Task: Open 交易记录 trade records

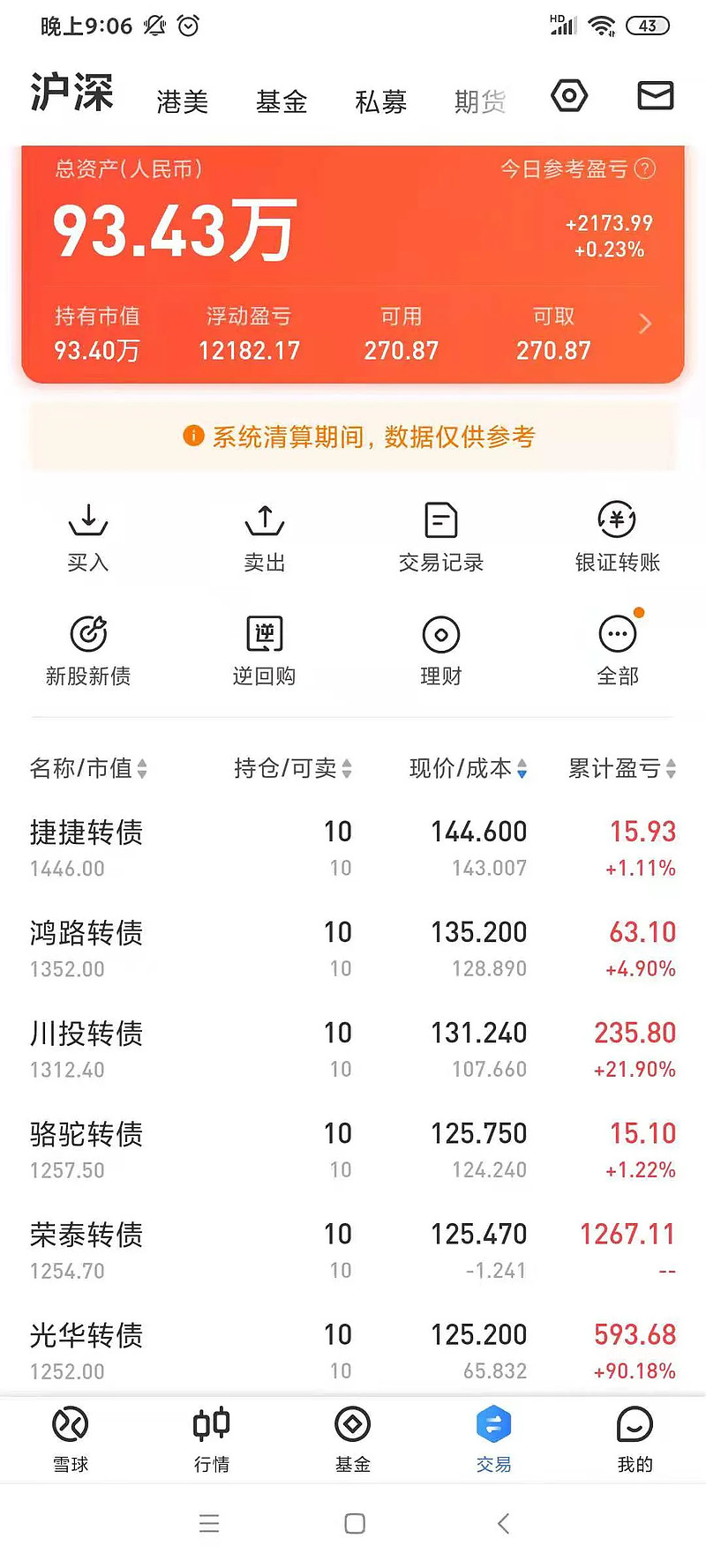Action: (x=441, y=536)
